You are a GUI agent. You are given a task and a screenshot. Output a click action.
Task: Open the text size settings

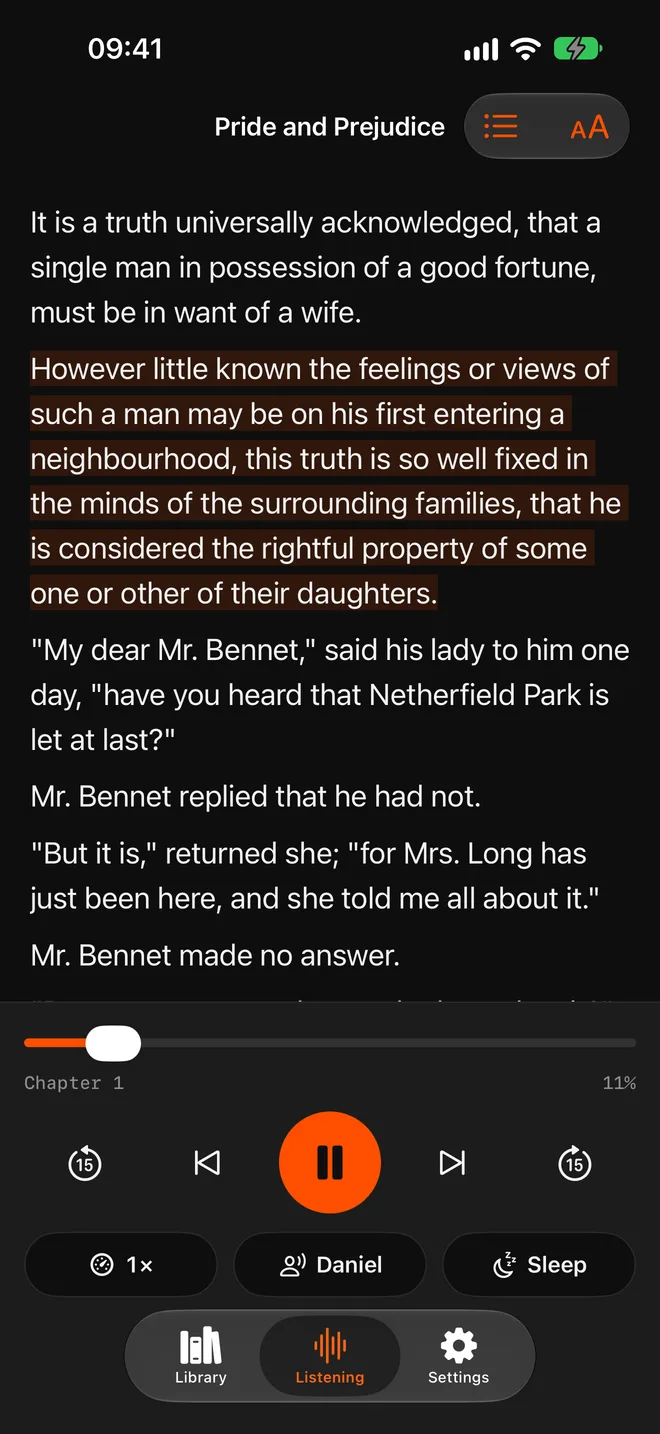[x=589, y=127]
